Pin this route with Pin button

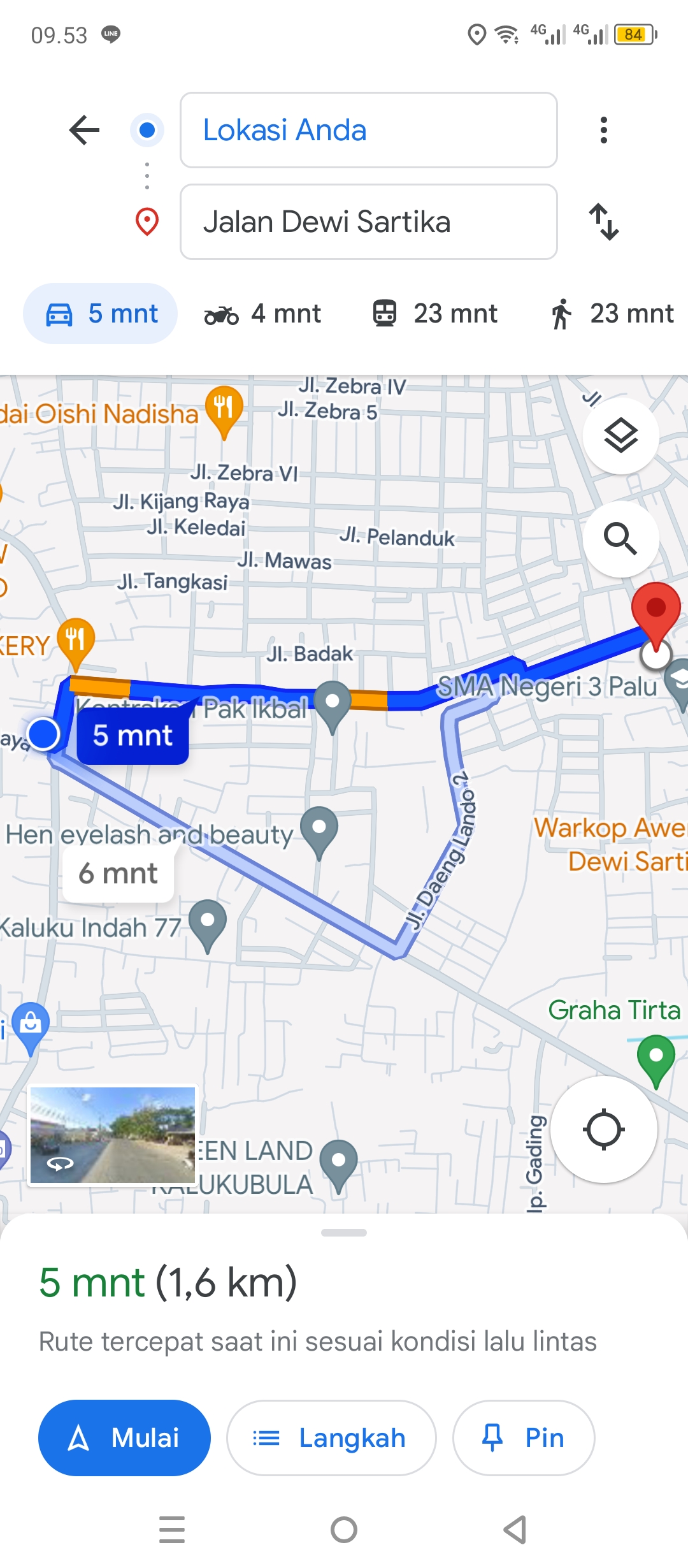click(x=524, y=1438)
